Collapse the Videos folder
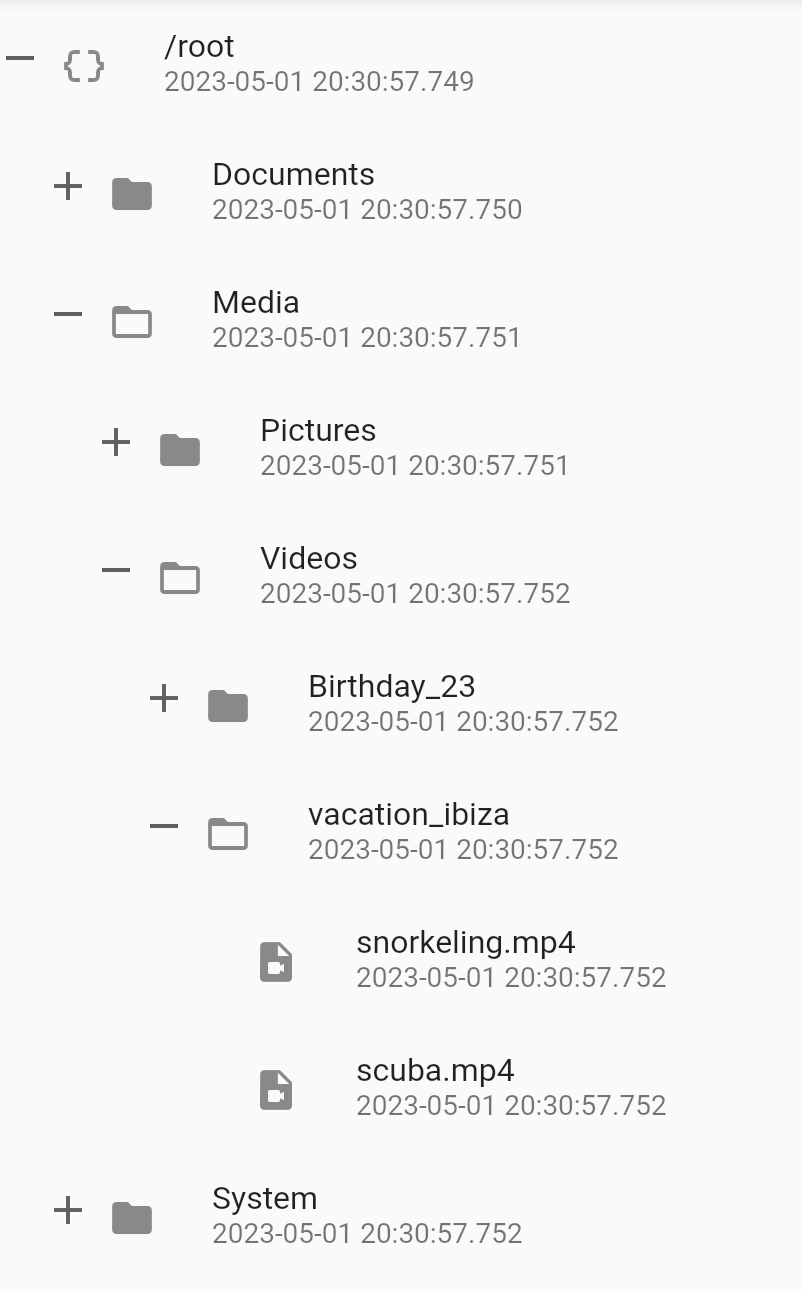802x1292 pixels. click(x=116, y=570)
